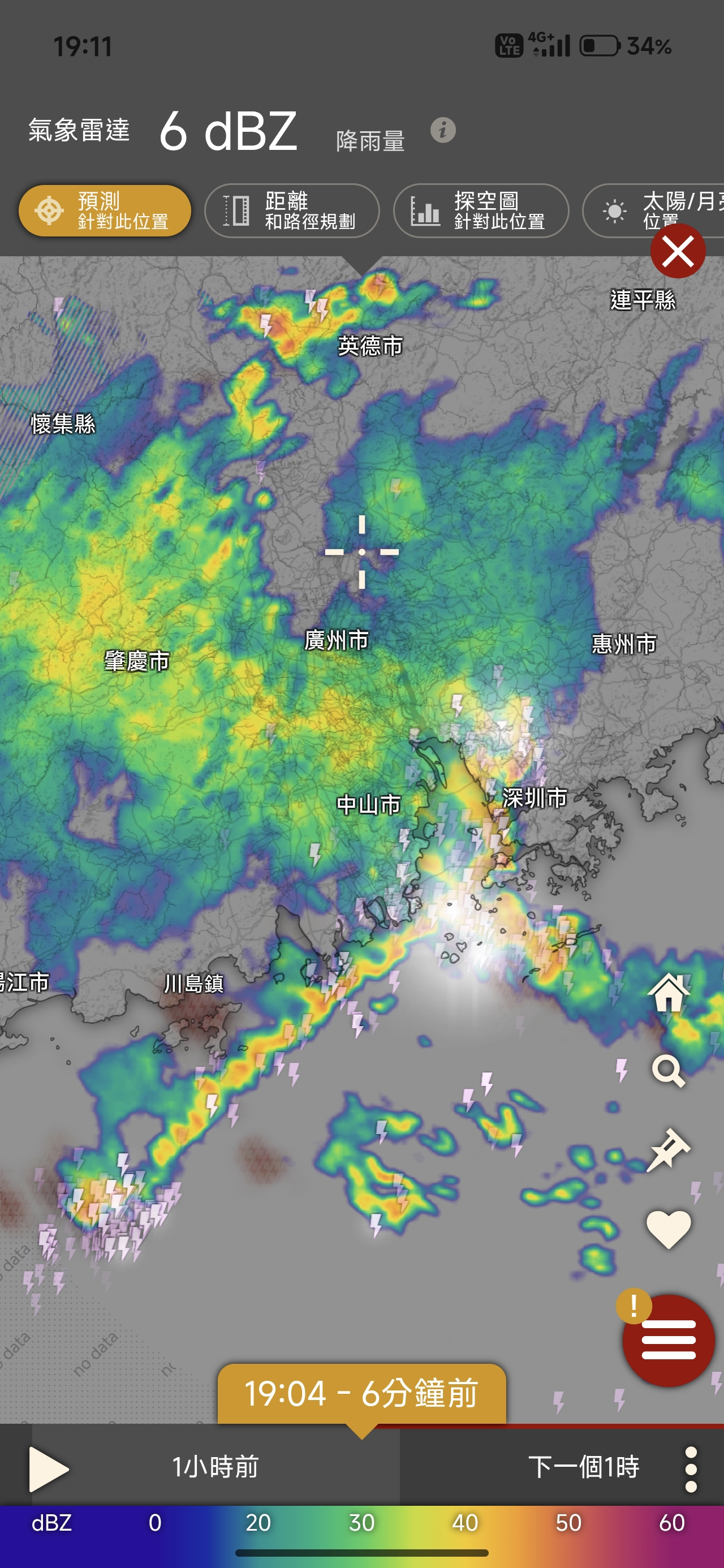Open the red main menu button
Image resolution: width=724 pixels, height=1568 pixels.
coord(669,1341)
